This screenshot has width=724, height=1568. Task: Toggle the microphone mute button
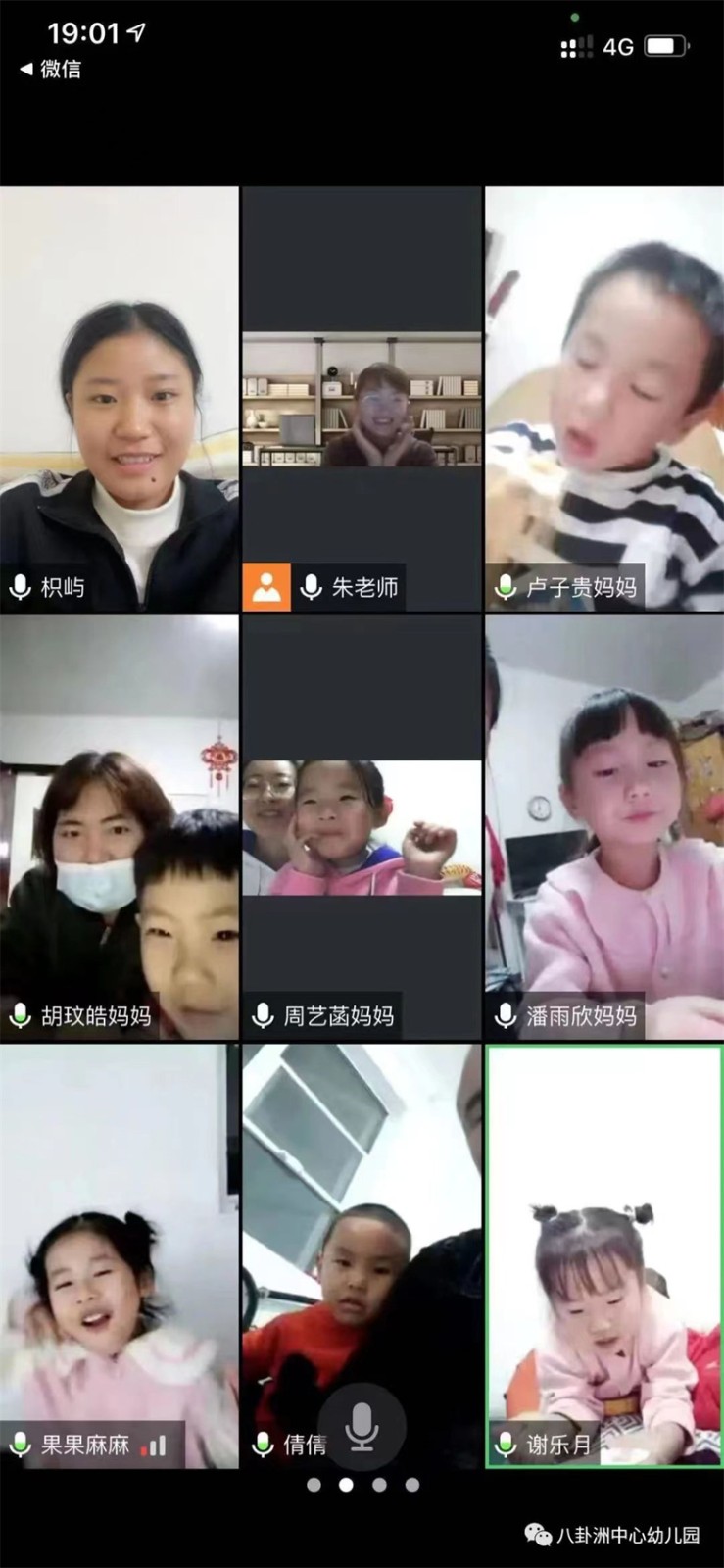pyautogui.click(x=362, y=1426)
